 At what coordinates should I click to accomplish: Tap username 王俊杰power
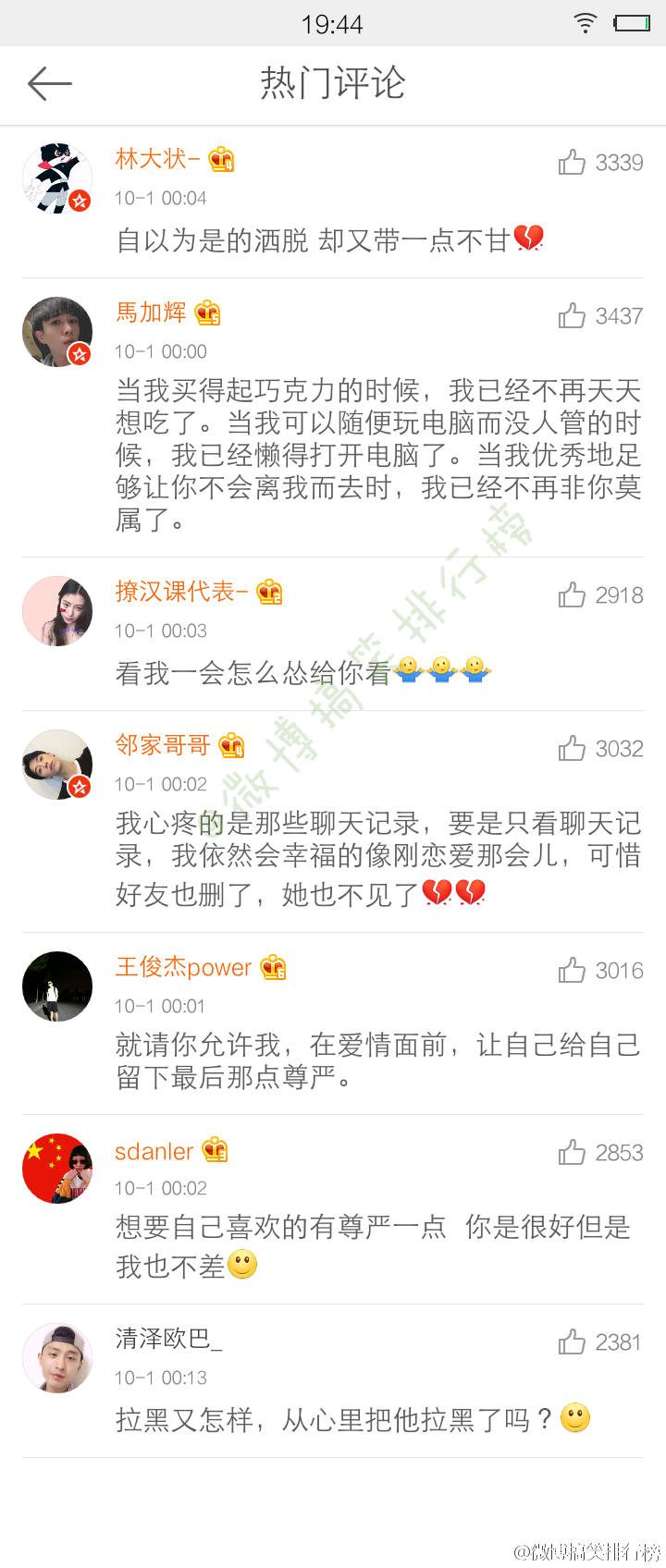(183, 968)
